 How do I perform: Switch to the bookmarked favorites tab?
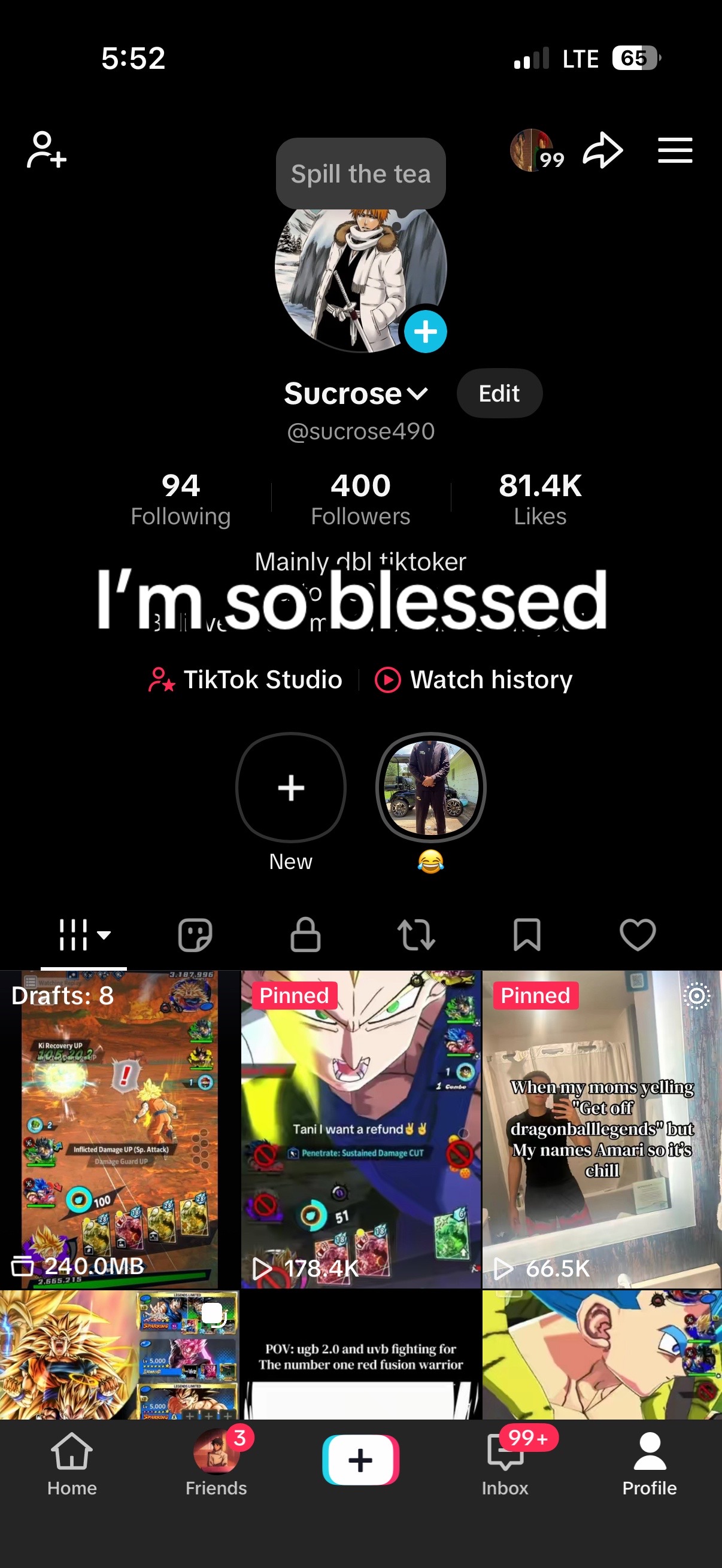coord(527,934)
